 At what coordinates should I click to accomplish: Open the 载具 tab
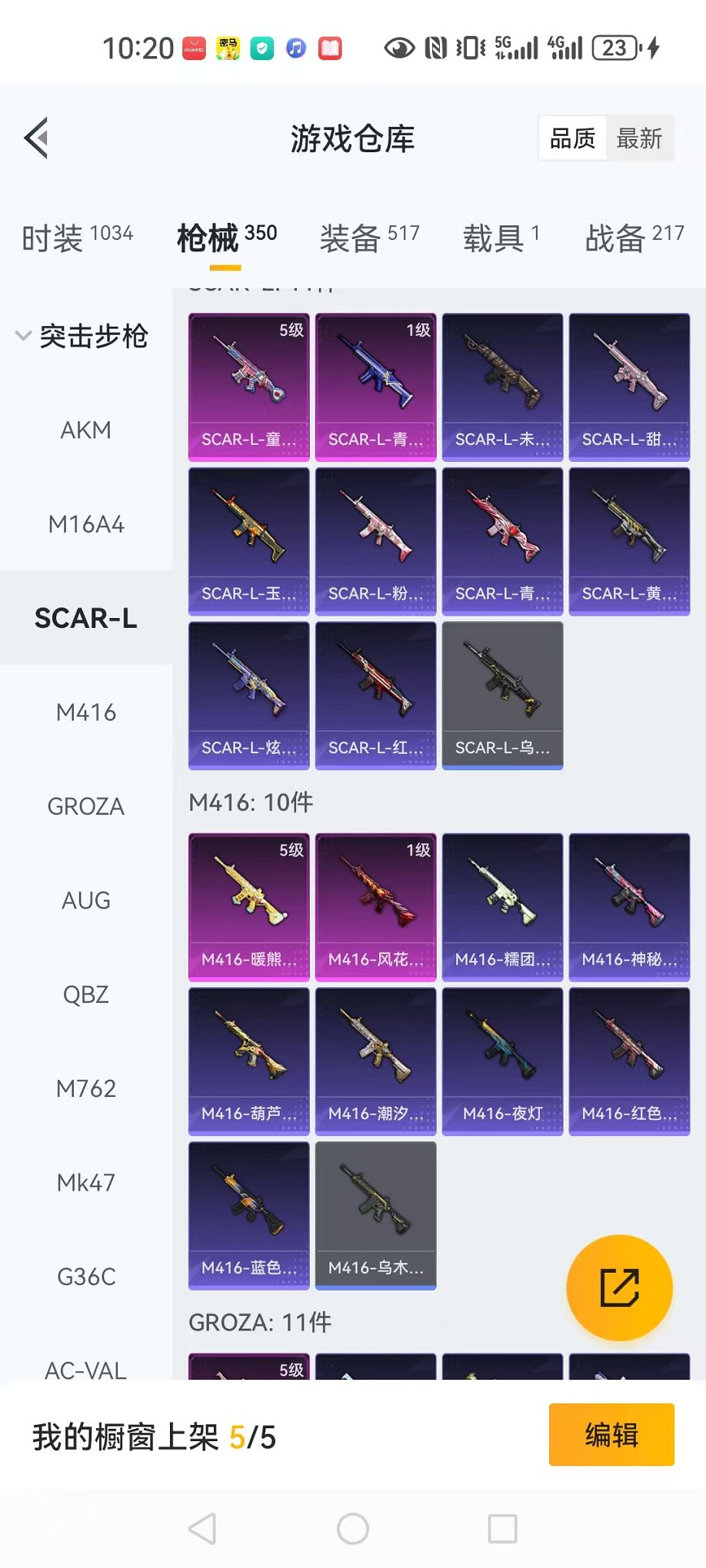(501, 238)
